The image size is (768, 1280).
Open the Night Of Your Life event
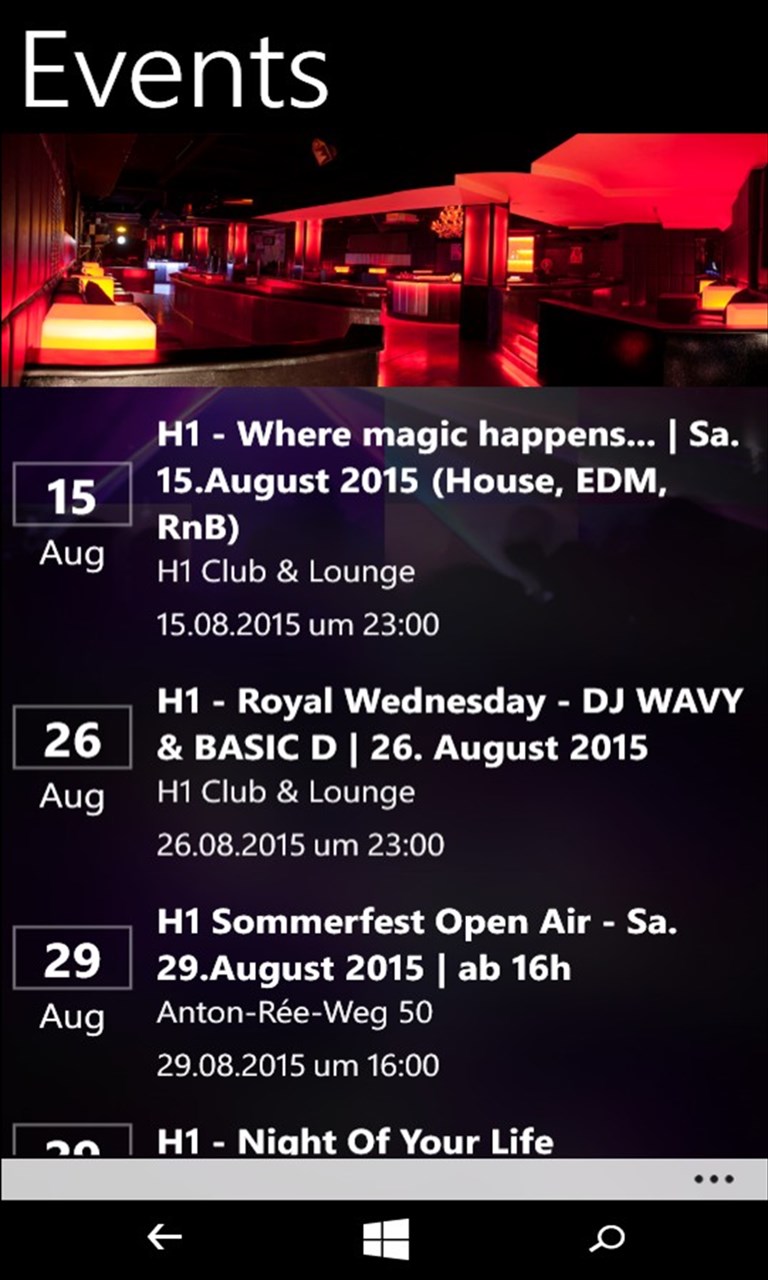(356, 1141)
